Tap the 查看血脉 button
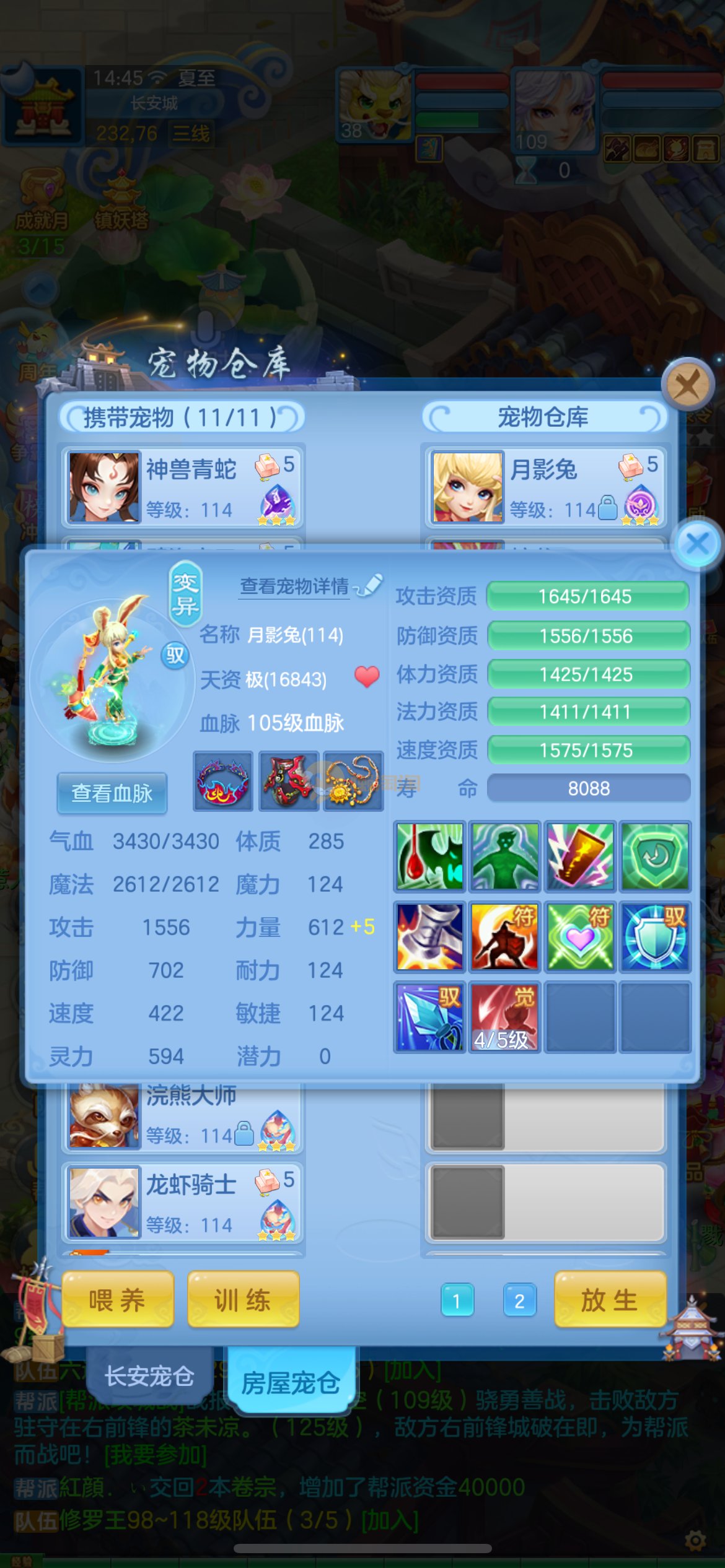This screenshot has width=725, height=1568. pyautogui.click(x=112, y=793)
